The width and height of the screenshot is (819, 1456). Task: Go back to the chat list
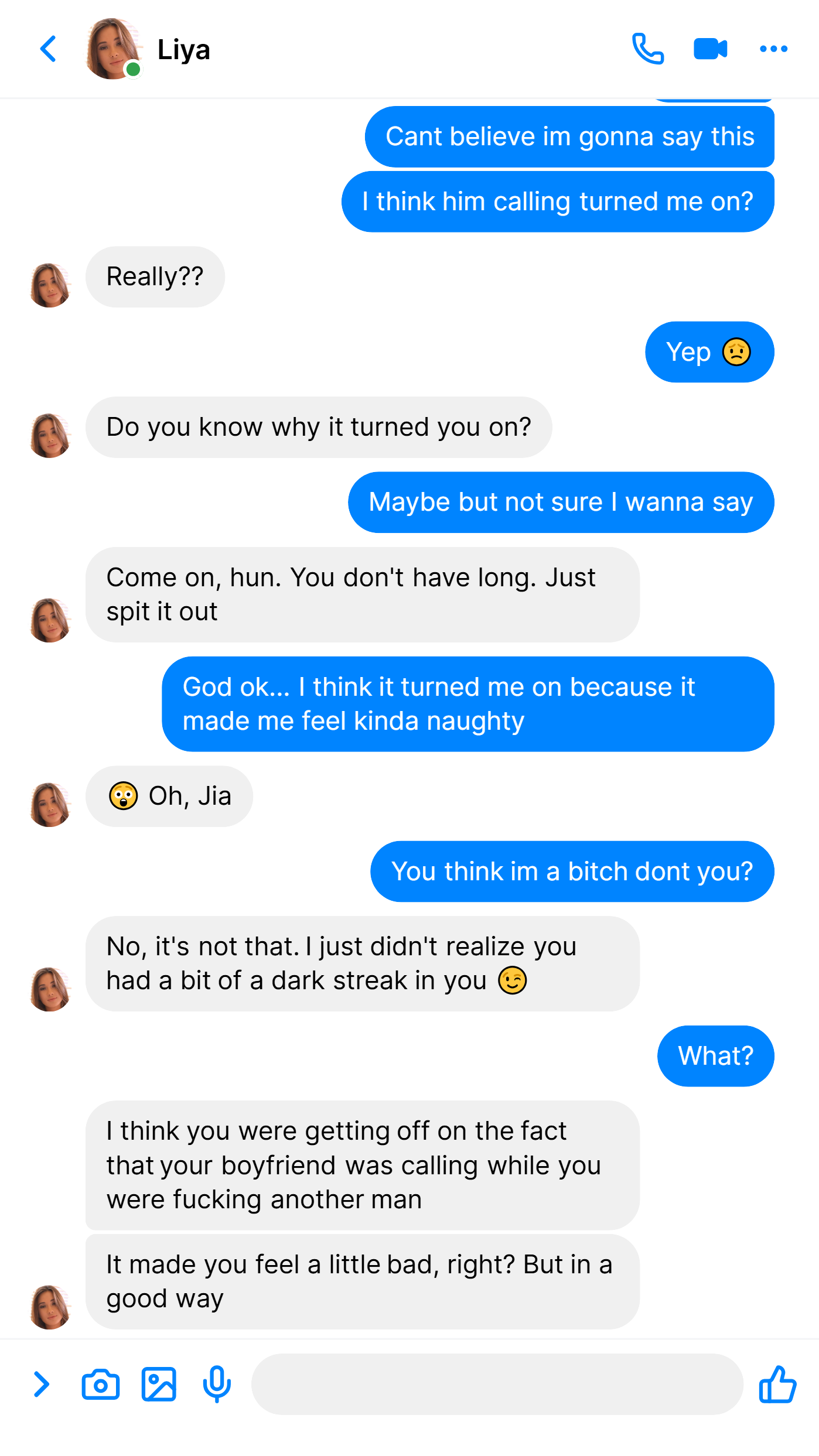(48, 49)
